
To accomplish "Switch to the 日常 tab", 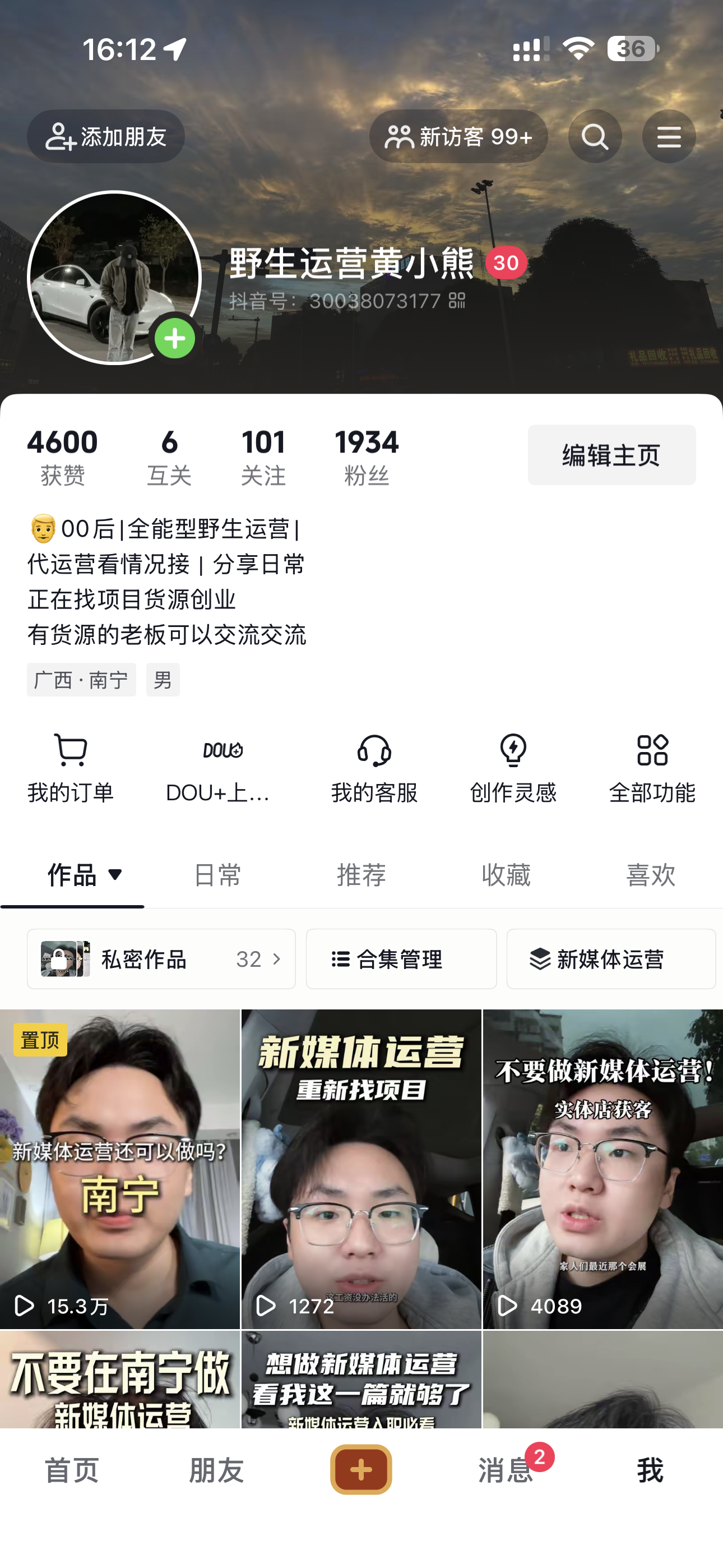I will point(217,875).
